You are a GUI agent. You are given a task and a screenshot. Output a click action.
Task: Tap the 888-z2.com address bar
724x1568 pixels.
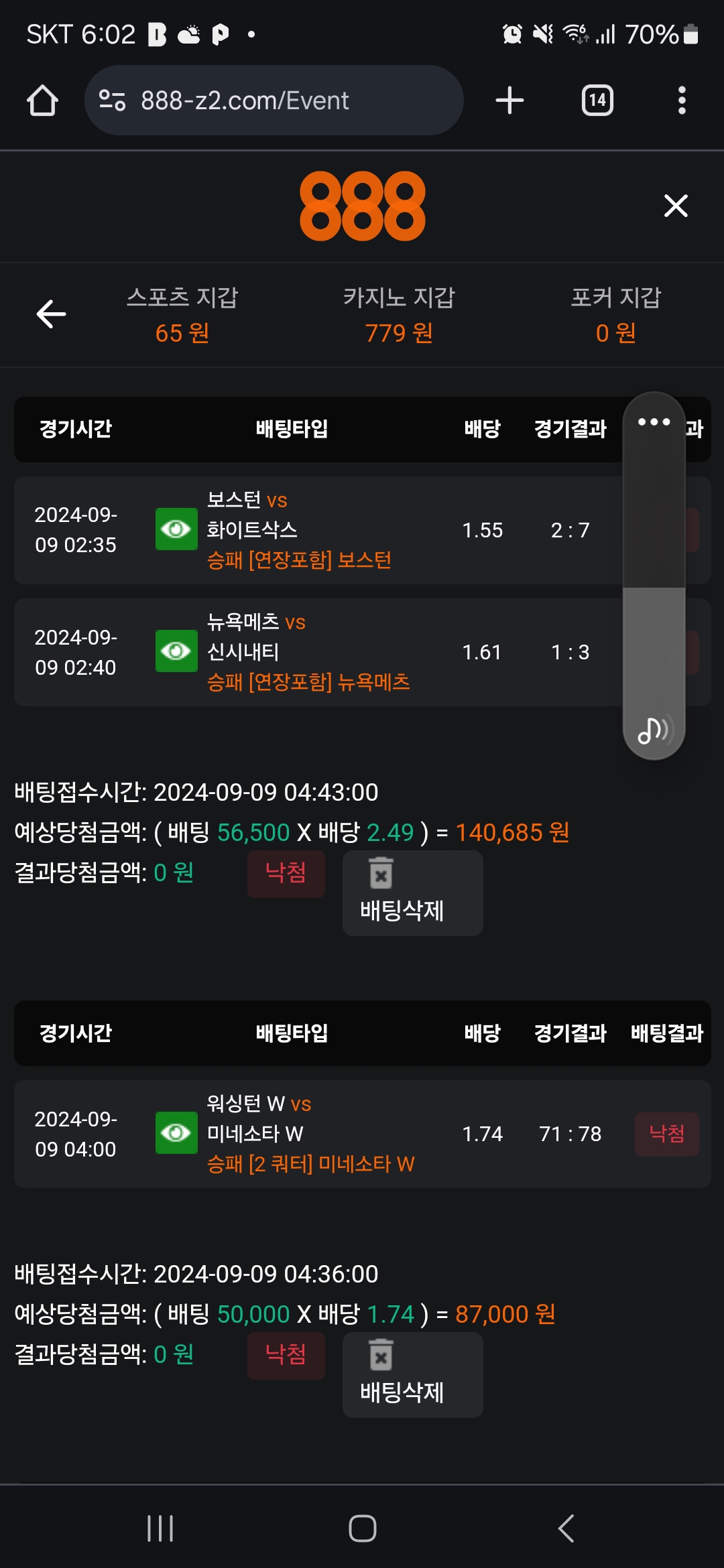tap(274, 101)
